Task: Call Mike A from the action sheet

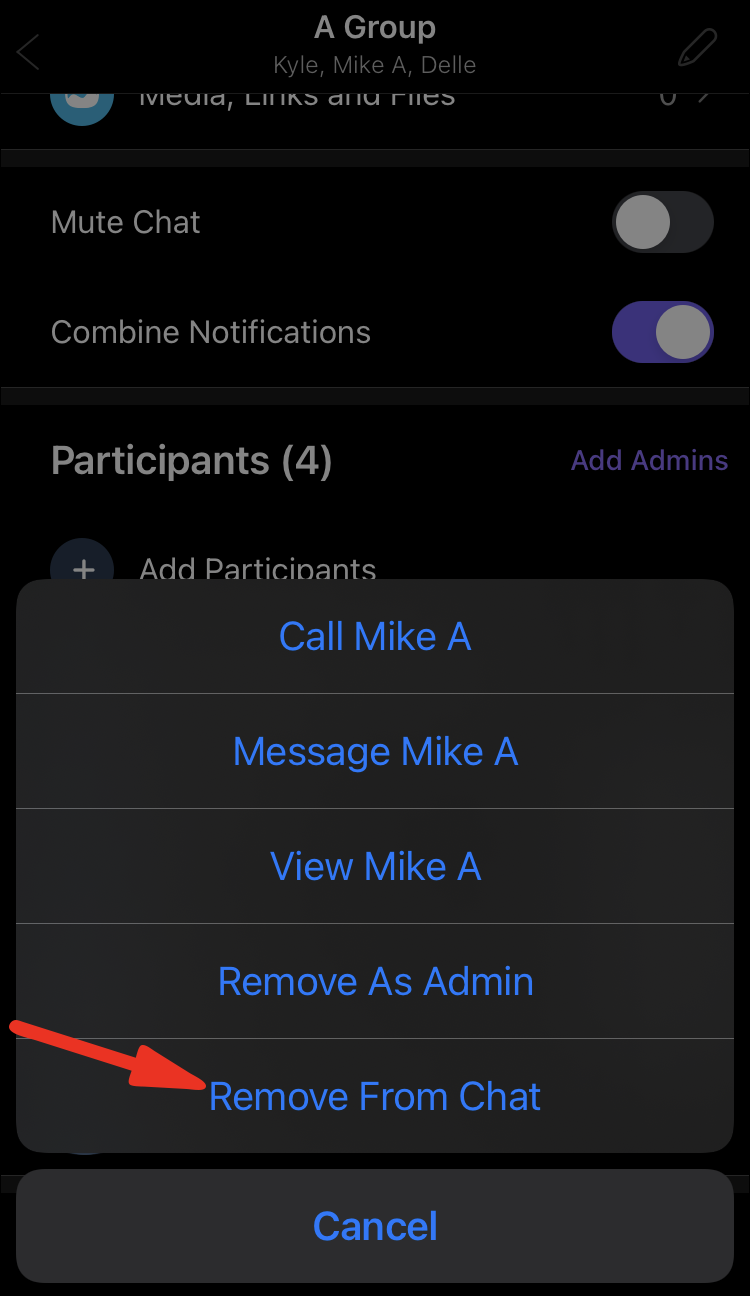Action: 375,637
